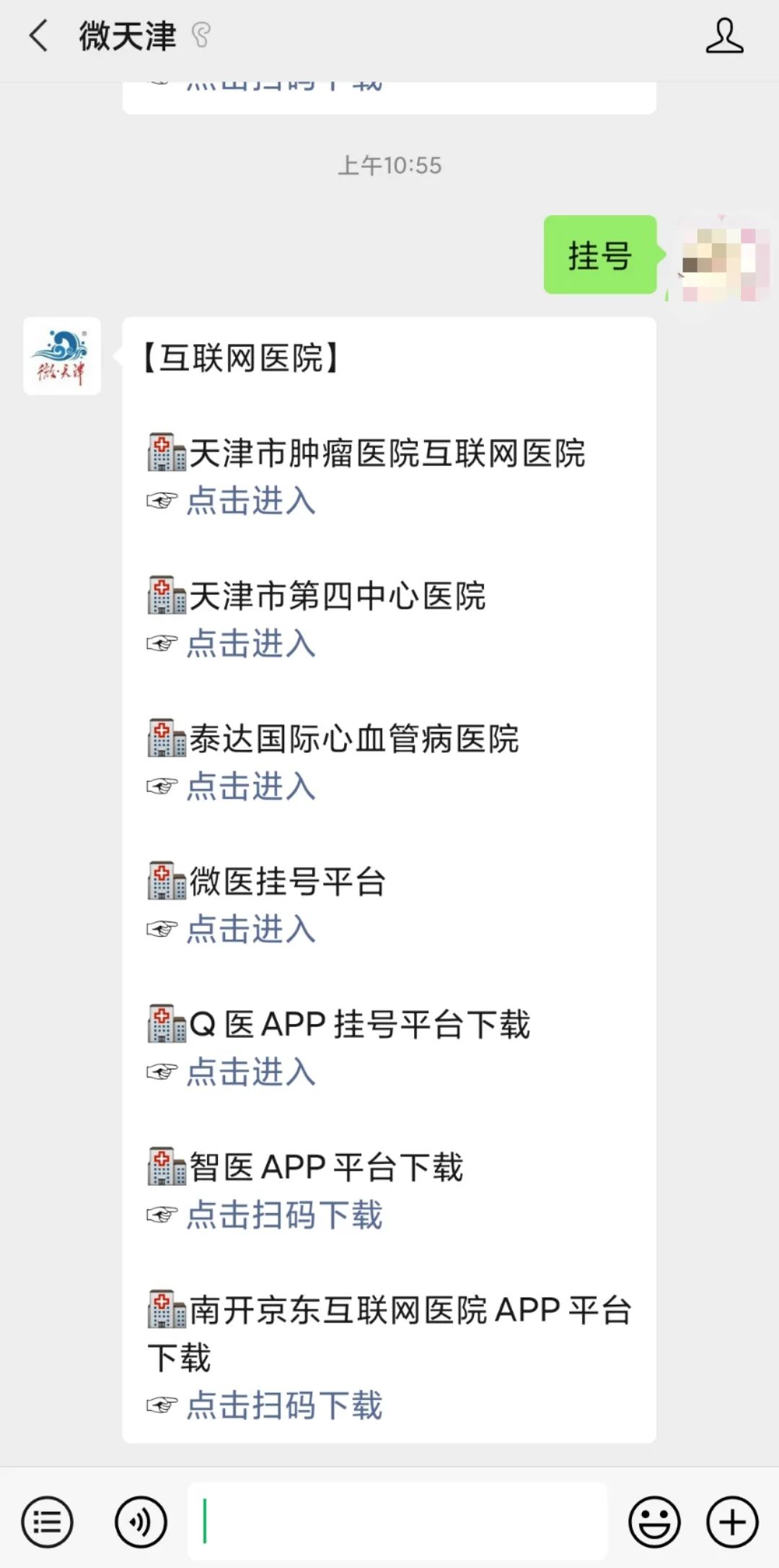Viewport: 779px width, 1568px height.
Task: Open the 微天津 official account avatar
Action: (x=61, y=355)
